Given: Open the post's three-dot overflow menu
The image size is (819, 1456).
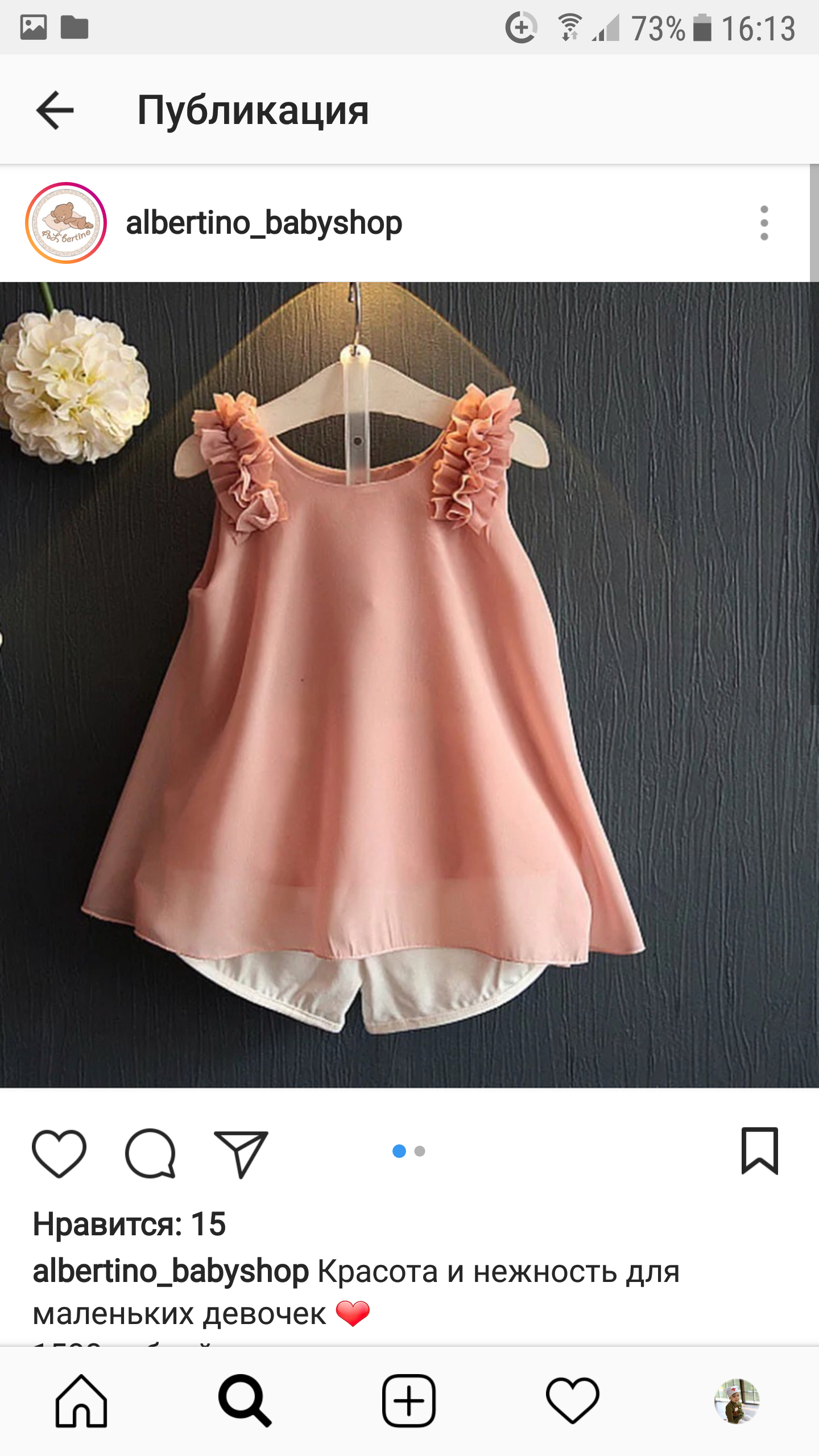Looking at the screenshot, I should point(764,223).
